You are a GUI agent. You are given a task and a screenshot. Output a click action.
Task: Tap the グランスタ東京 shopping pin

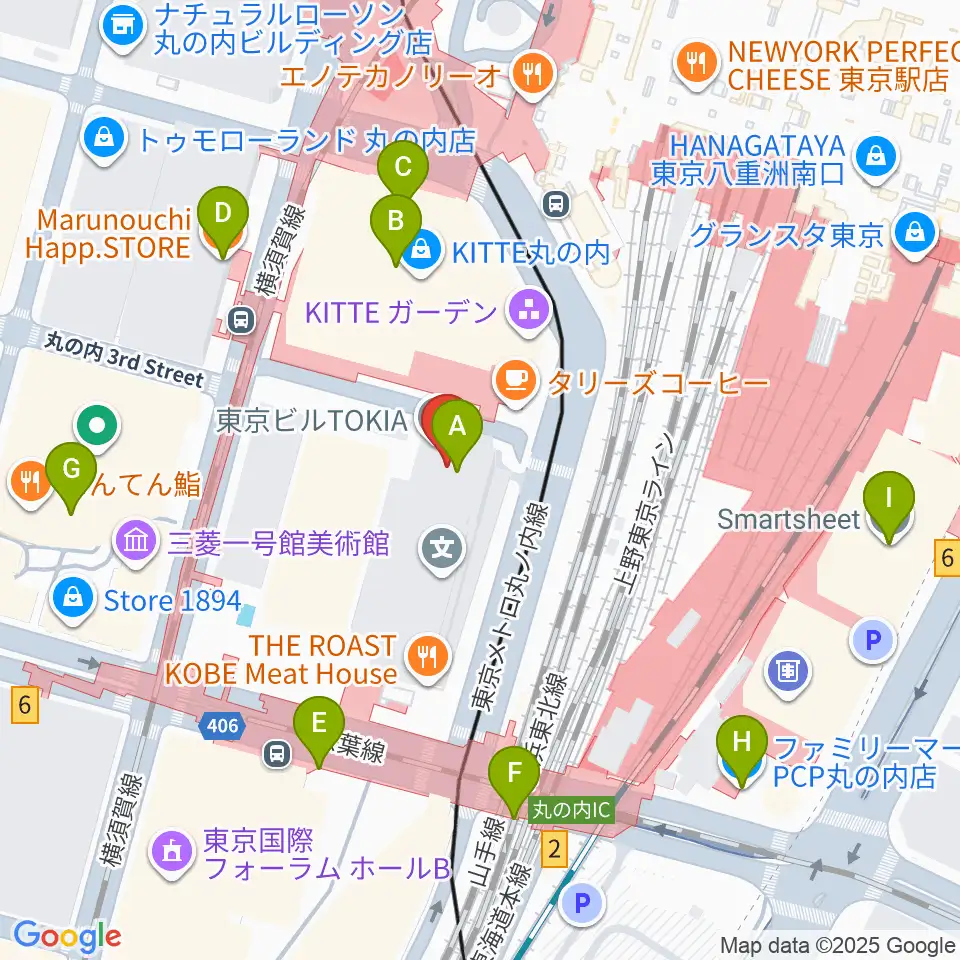[x=915, y=236]
